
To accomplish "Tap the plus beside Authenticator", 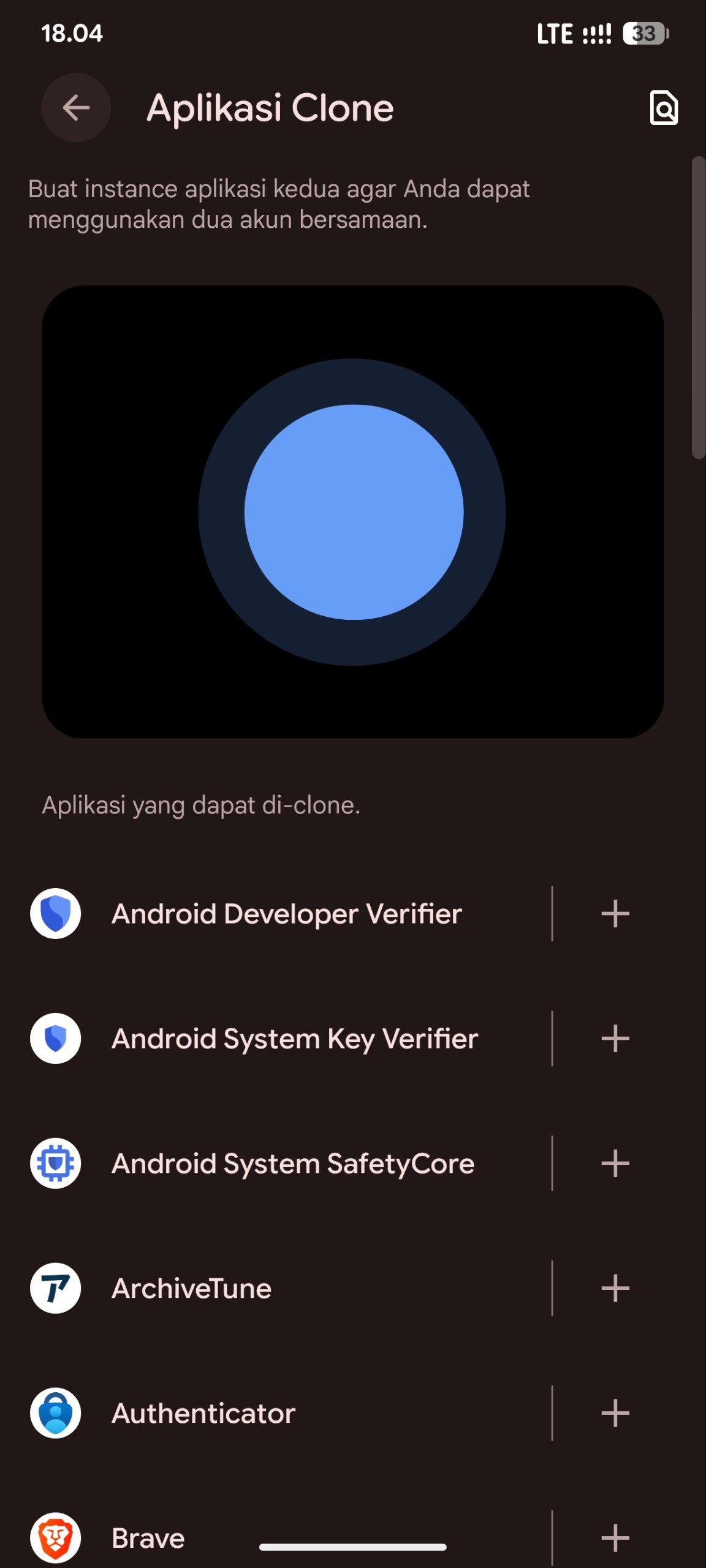I will [615, 1414].
